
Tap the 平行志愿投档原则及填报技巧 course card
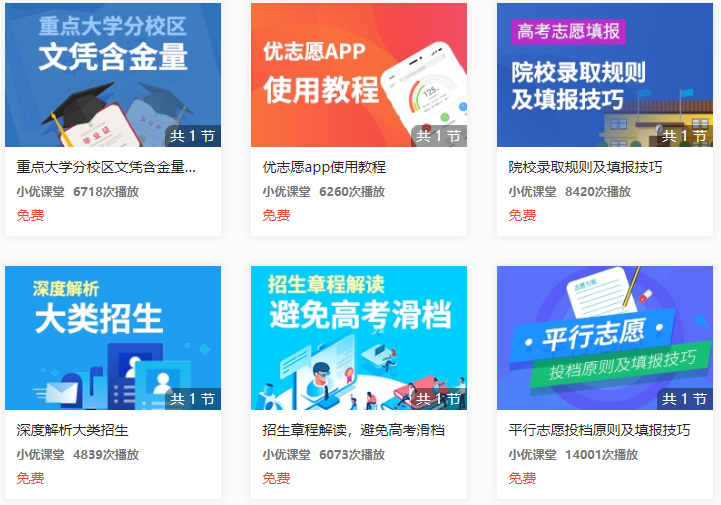604,338
